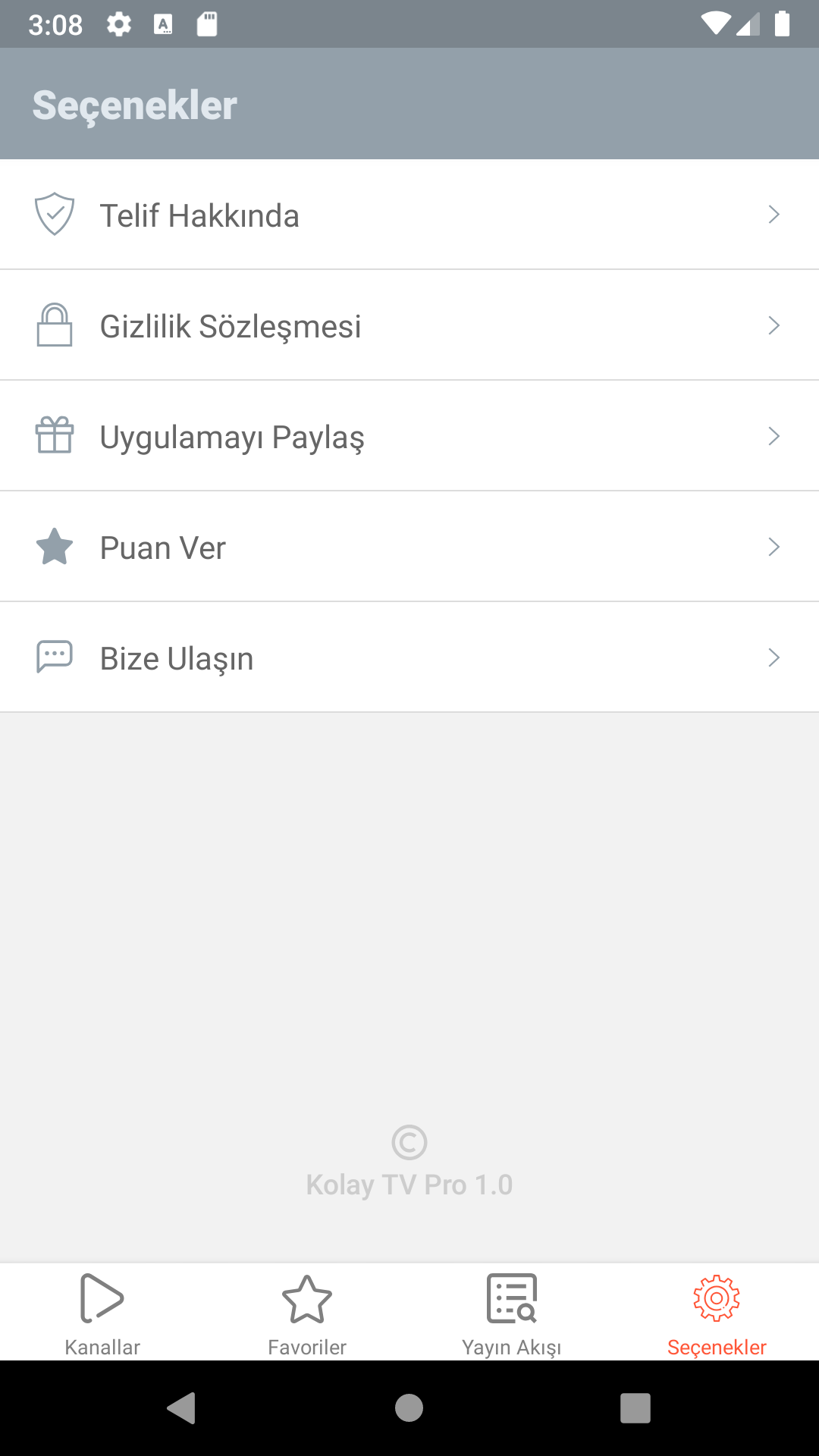819x1456 pixels.
Task: Tap the program guide icon for Yayın Akışı
Action: (x=512, y=1299)
